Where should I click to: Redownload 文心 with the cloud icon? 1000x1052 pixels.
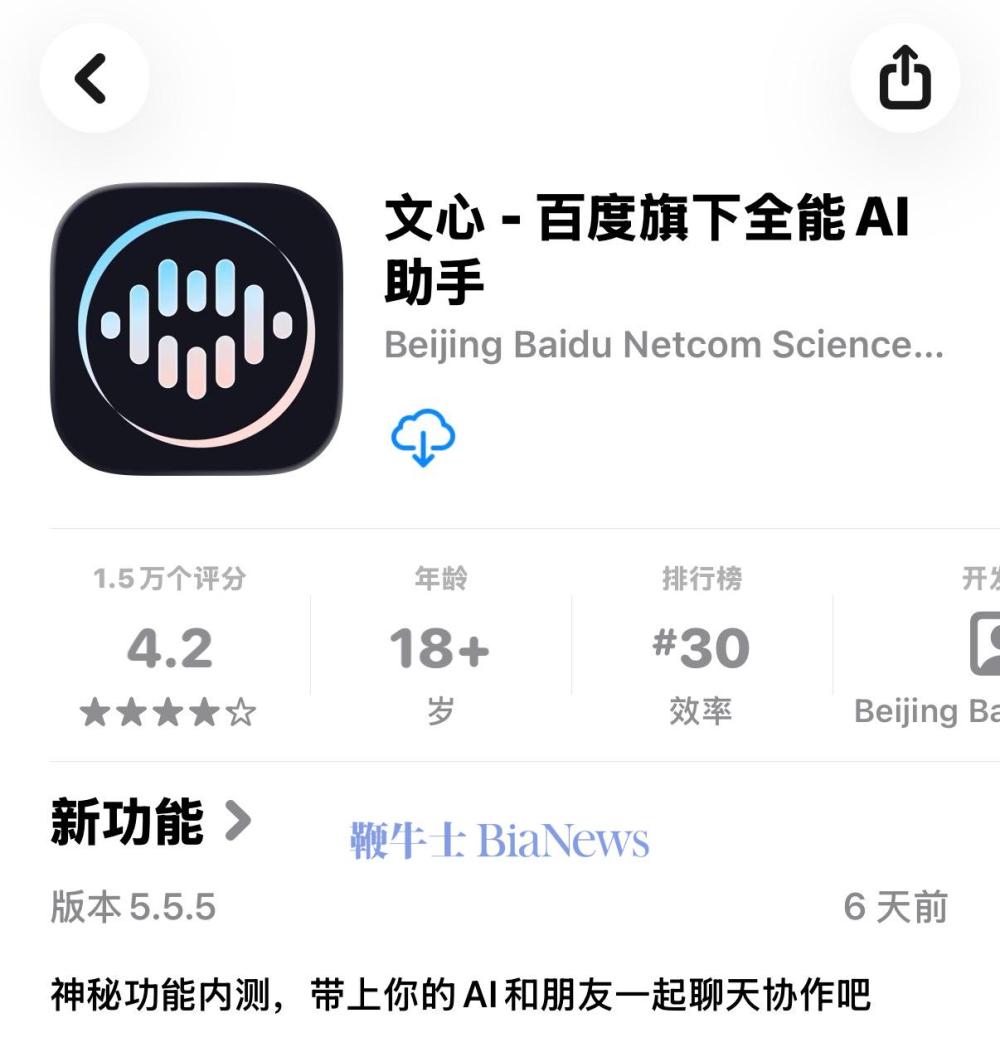point(422,436)
